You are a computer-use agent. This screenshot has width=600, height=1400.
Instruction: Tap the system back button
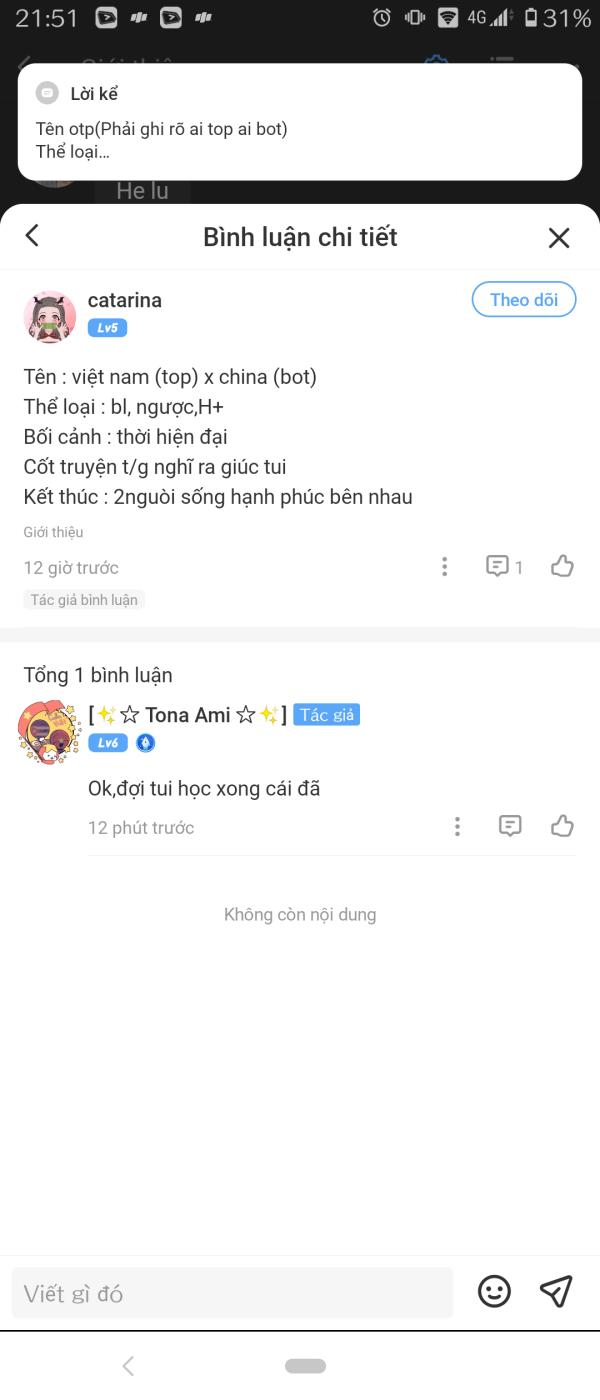click(x=128, y=1366)
